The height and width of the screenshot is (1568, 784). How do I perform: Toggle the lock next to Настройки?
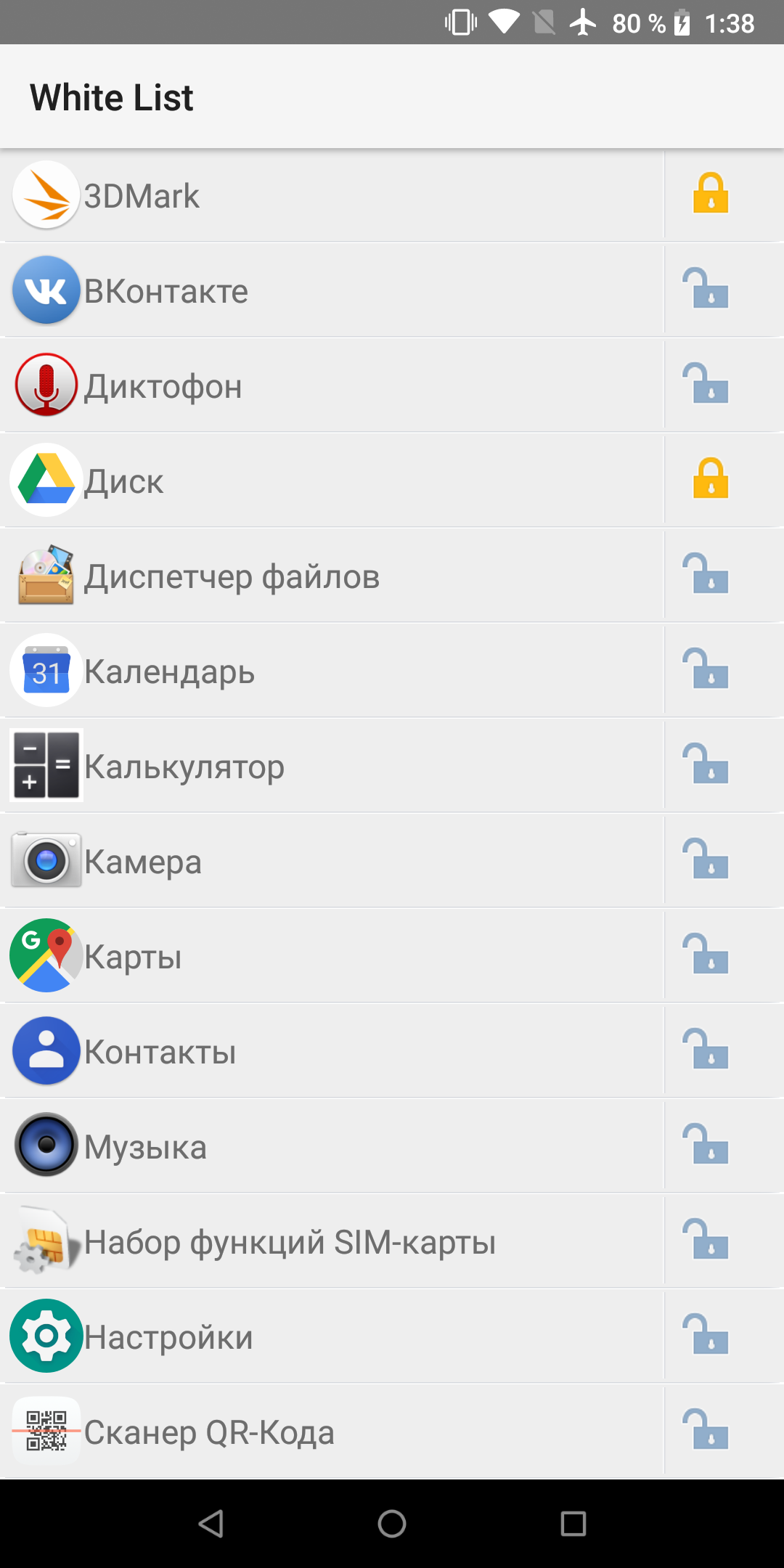706,1334
